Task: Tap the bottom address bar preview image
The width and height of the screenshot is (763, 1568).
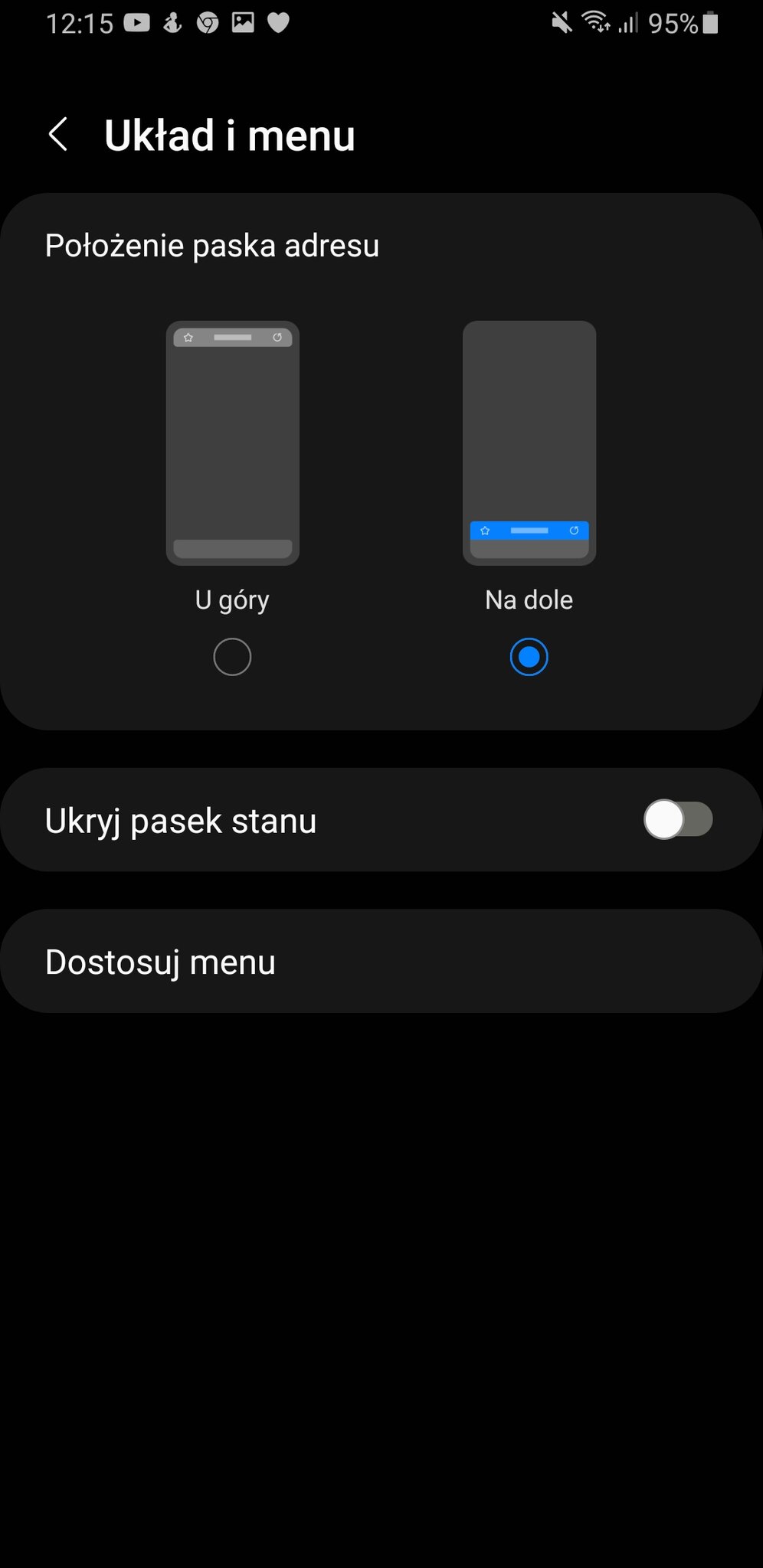Action: click(529, 443)
